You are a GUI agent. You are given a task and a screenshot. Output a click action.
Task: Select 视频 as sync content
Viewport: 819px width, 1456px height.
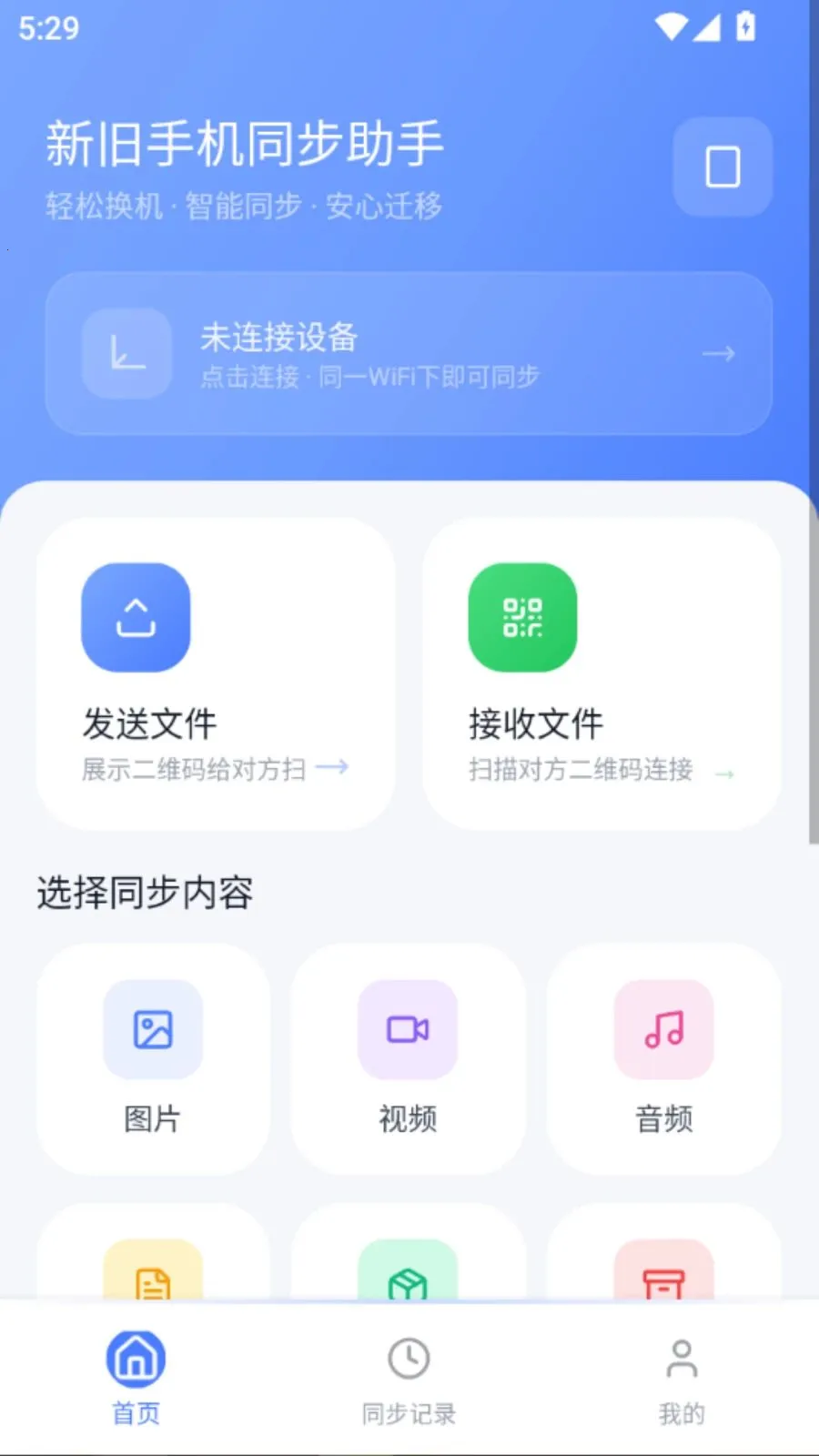tap(408, 1059)
